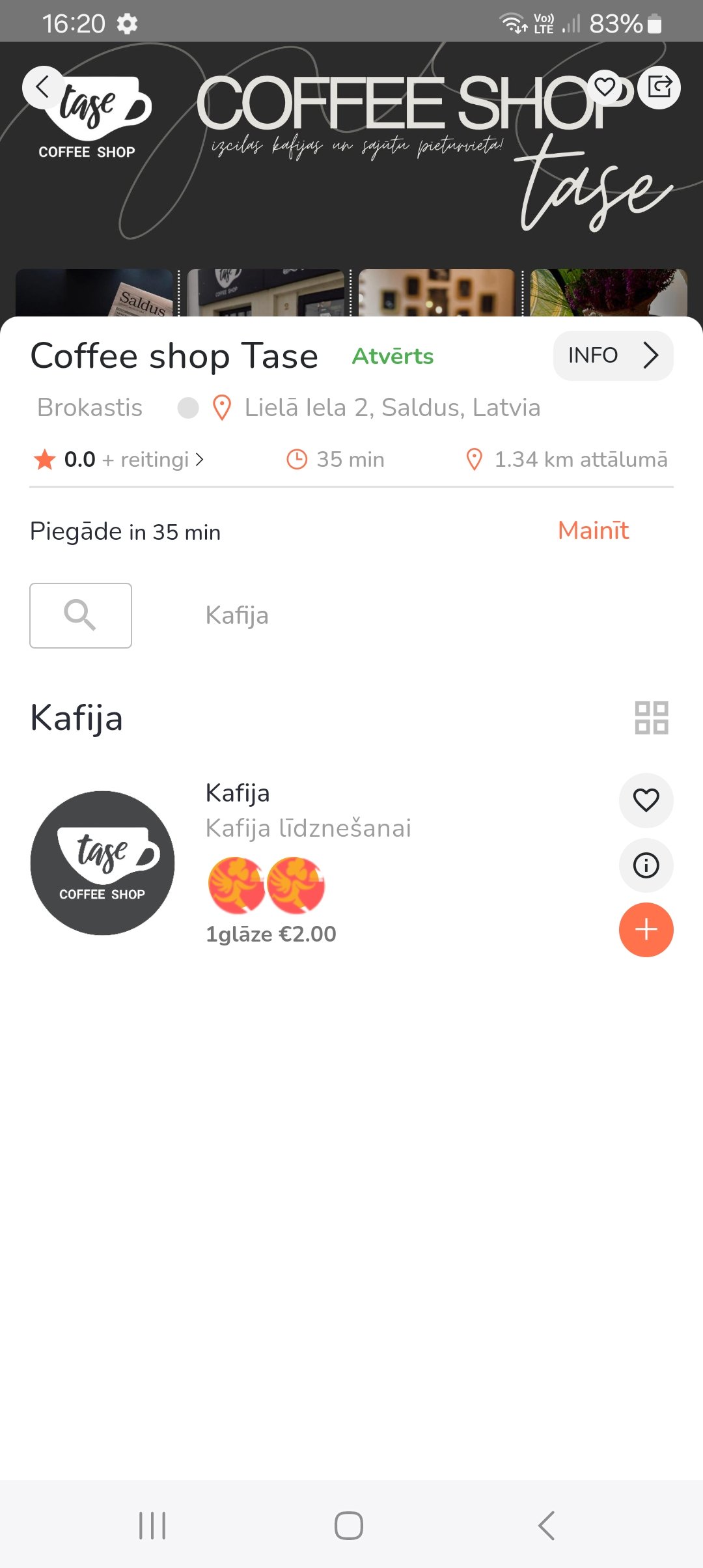This screenshot has height=1568, width=703.
Task: Open the Kafija product image
Action: click(102, 863)
